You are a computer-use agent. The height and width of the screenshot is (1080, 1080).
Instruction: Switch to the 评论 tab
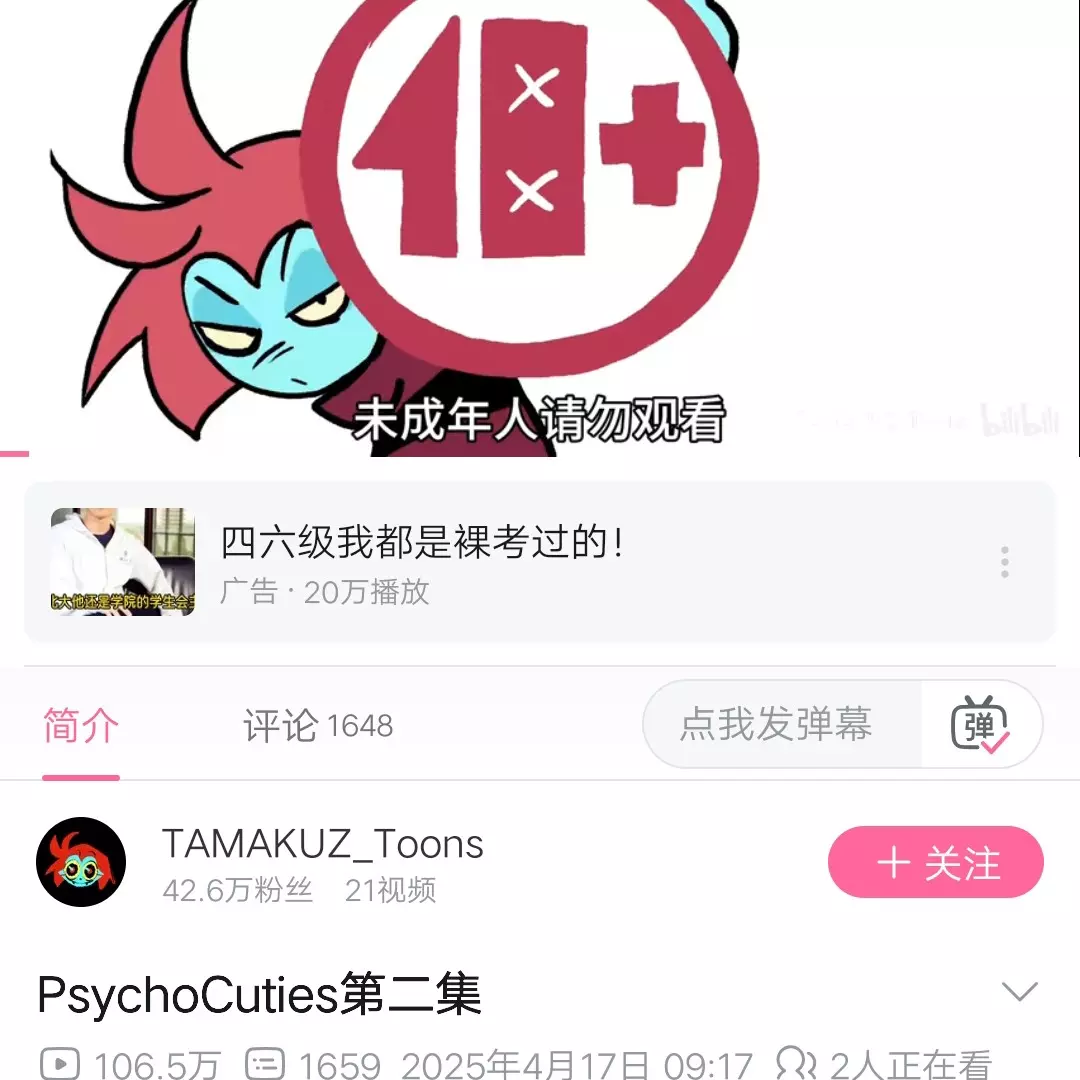tap(317, 726)
